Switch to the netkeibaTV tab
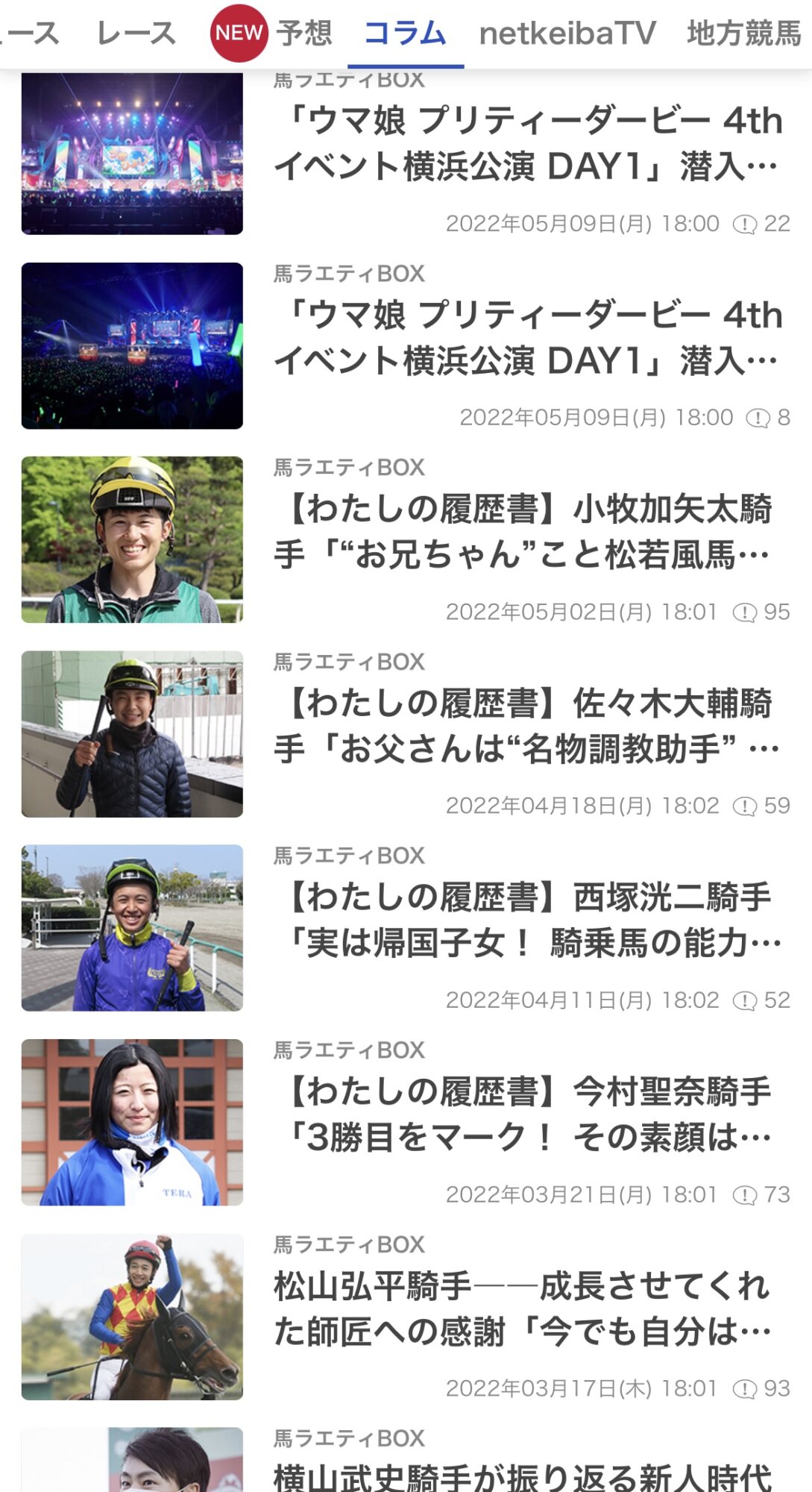Viewport: 812px width, 1492px height. (x=567, y=34)
